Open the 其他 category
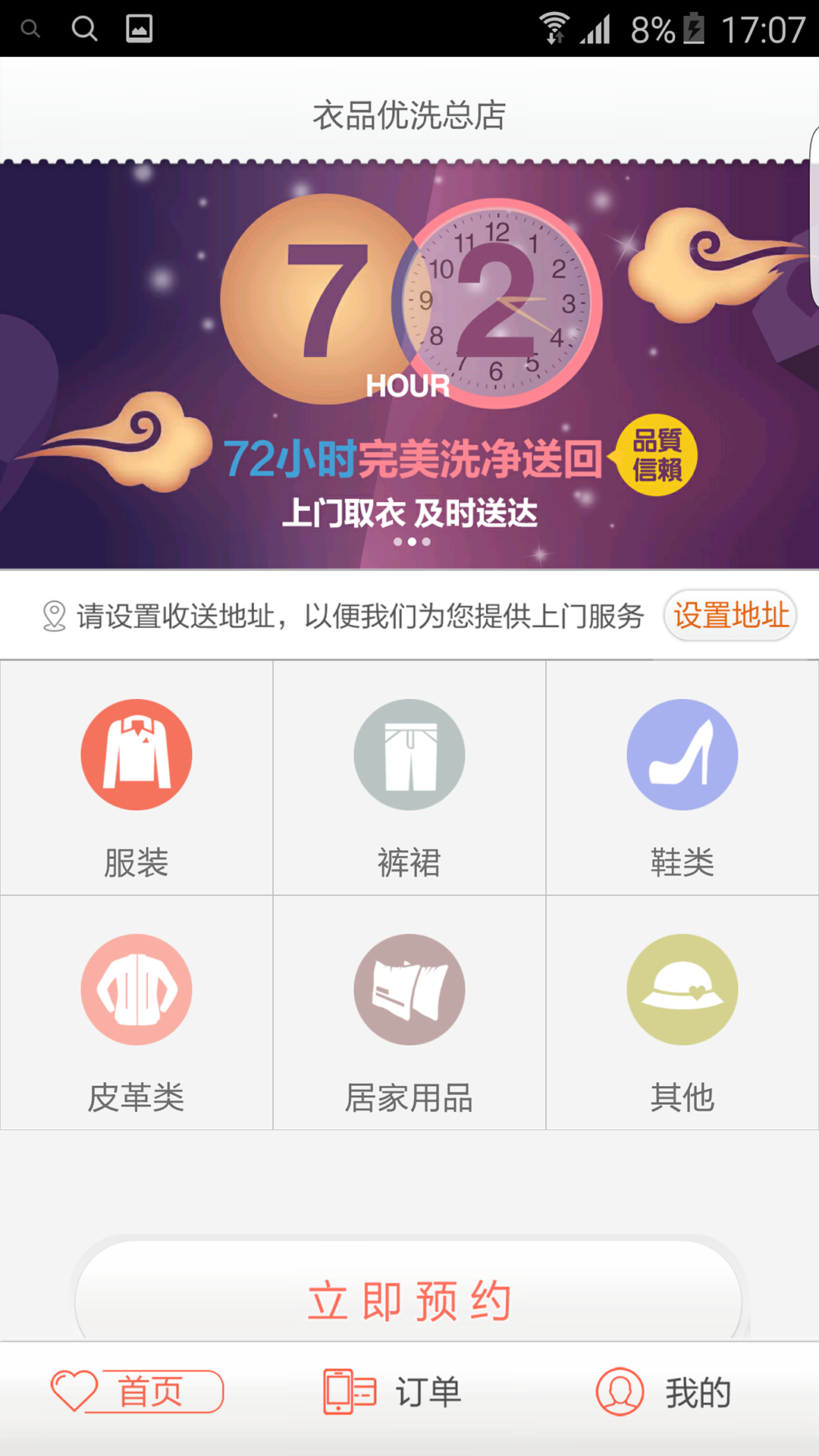819x1456 pixels. click(682, 1012)
